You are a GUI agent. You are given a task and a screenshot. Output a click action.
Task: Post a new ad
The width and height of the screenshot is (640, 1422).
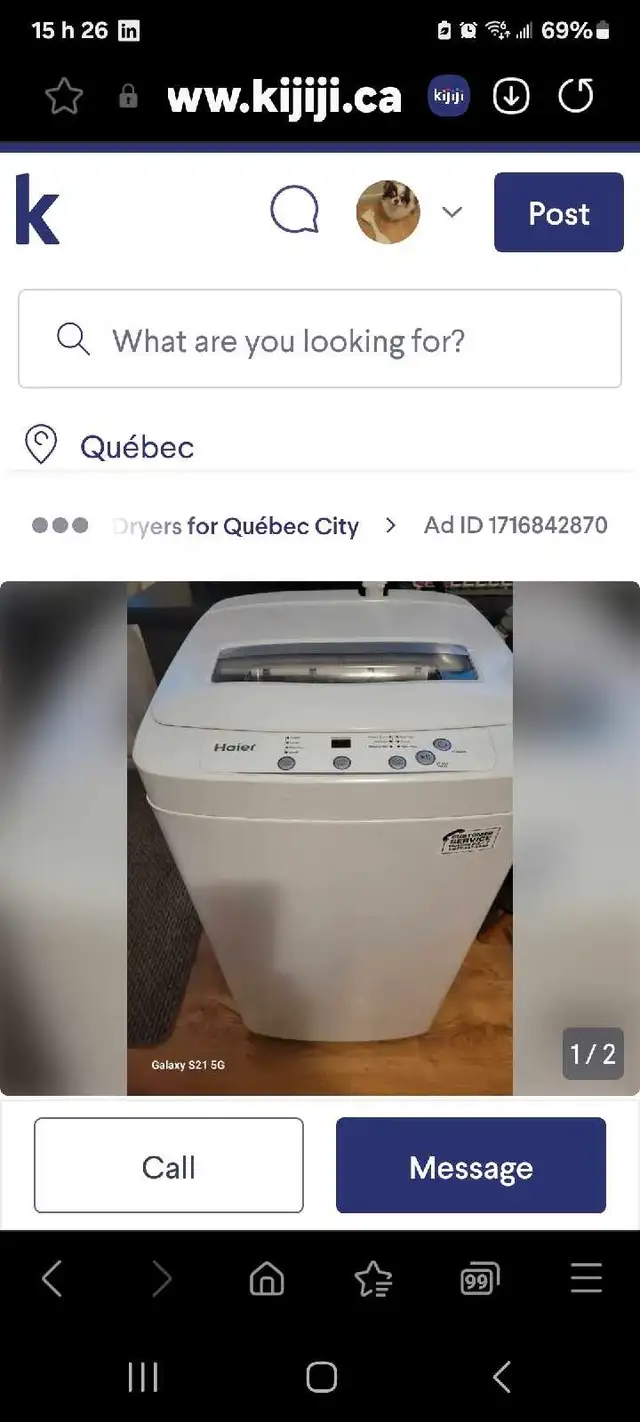(x=558, y=212)
